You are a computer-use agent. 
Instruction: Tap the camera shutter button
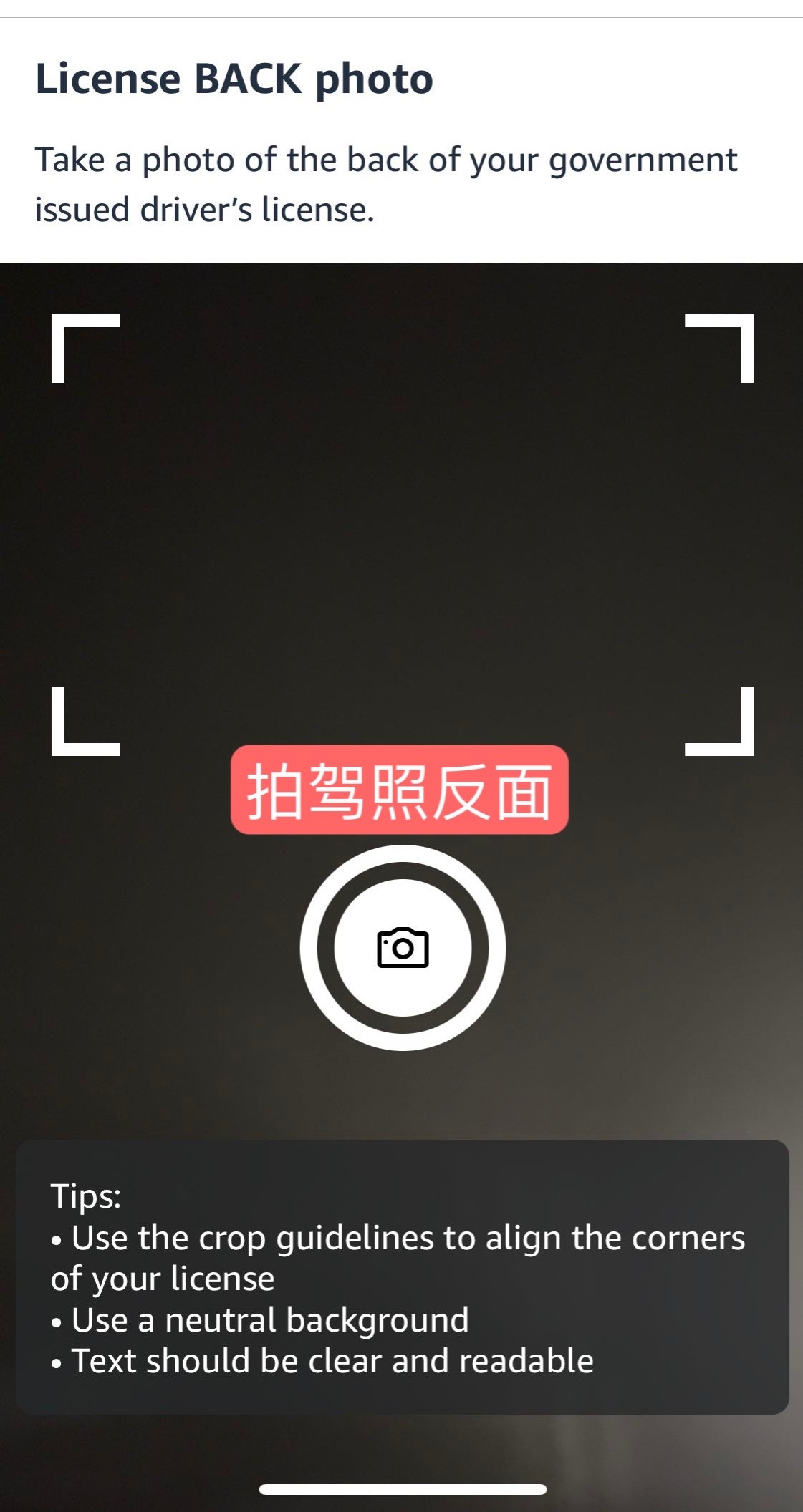pyautogui.click(x=403, y=947)
